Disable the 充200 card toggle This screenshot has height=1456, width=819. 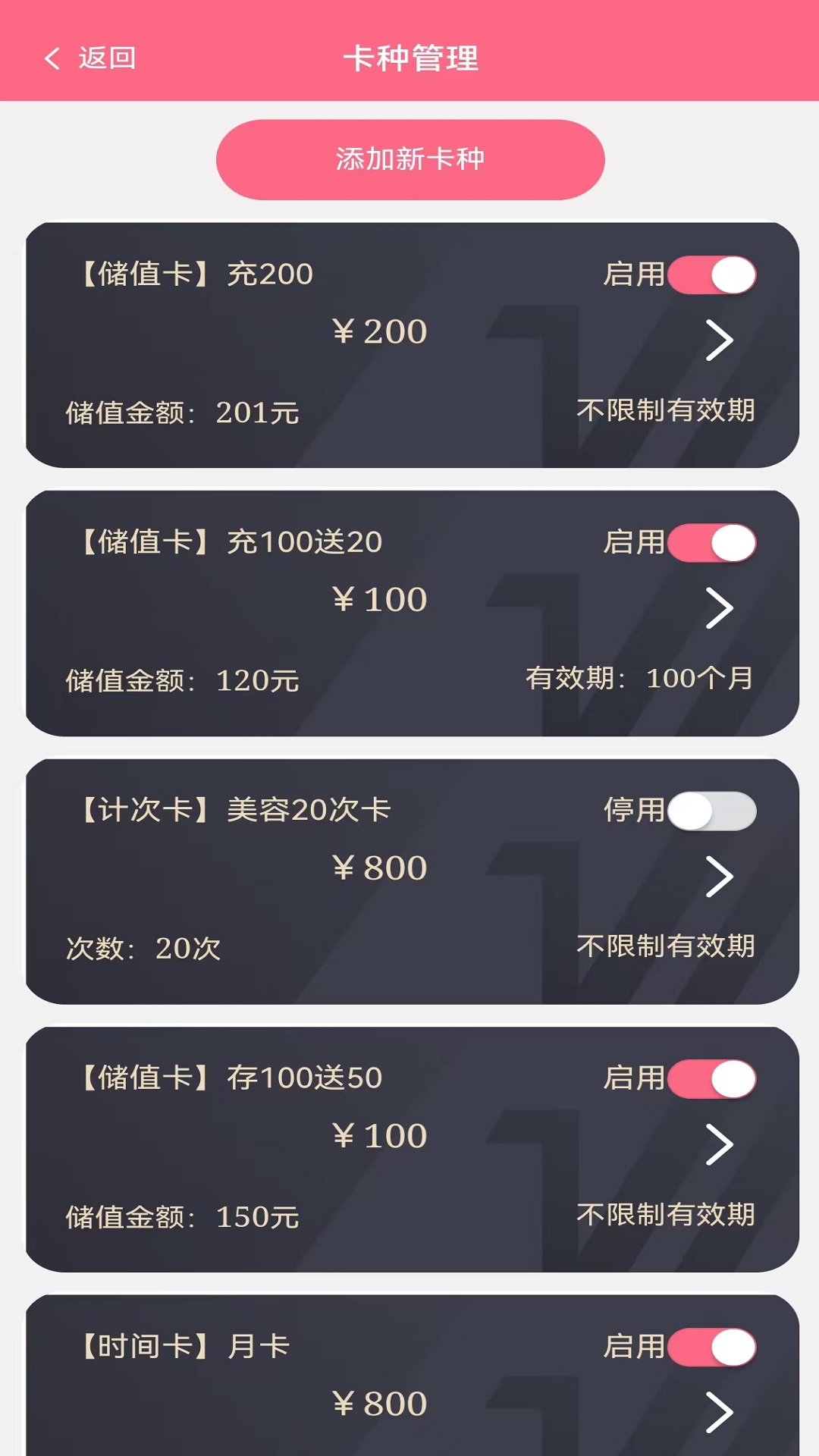click(x=711, y=275)
